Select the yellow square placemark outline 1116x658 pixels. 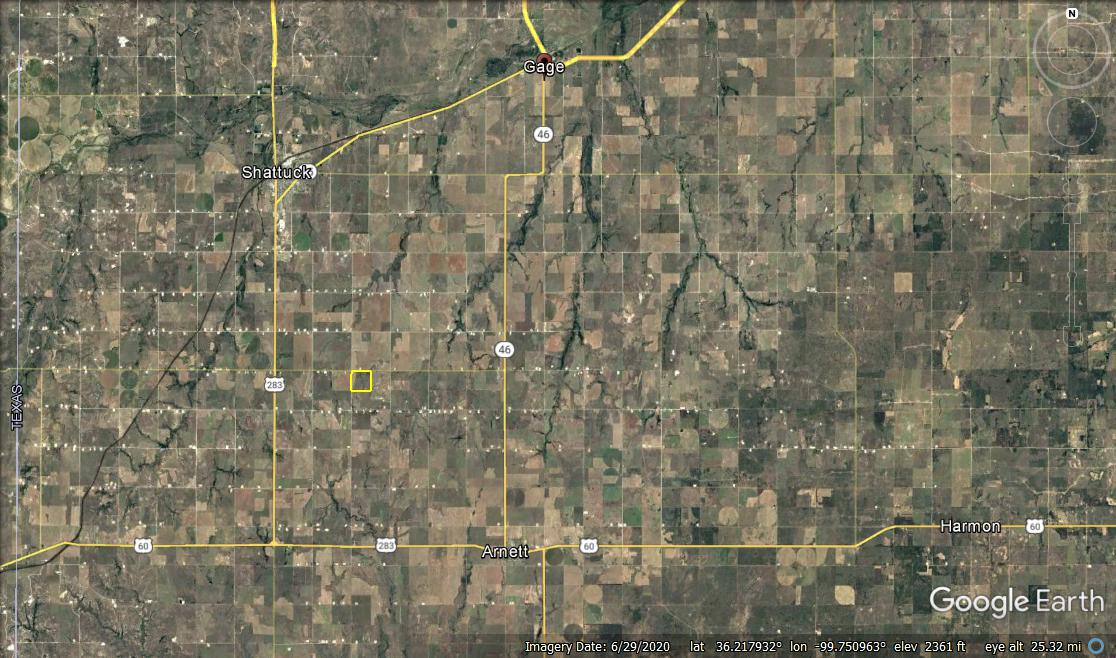click(361, 381)
